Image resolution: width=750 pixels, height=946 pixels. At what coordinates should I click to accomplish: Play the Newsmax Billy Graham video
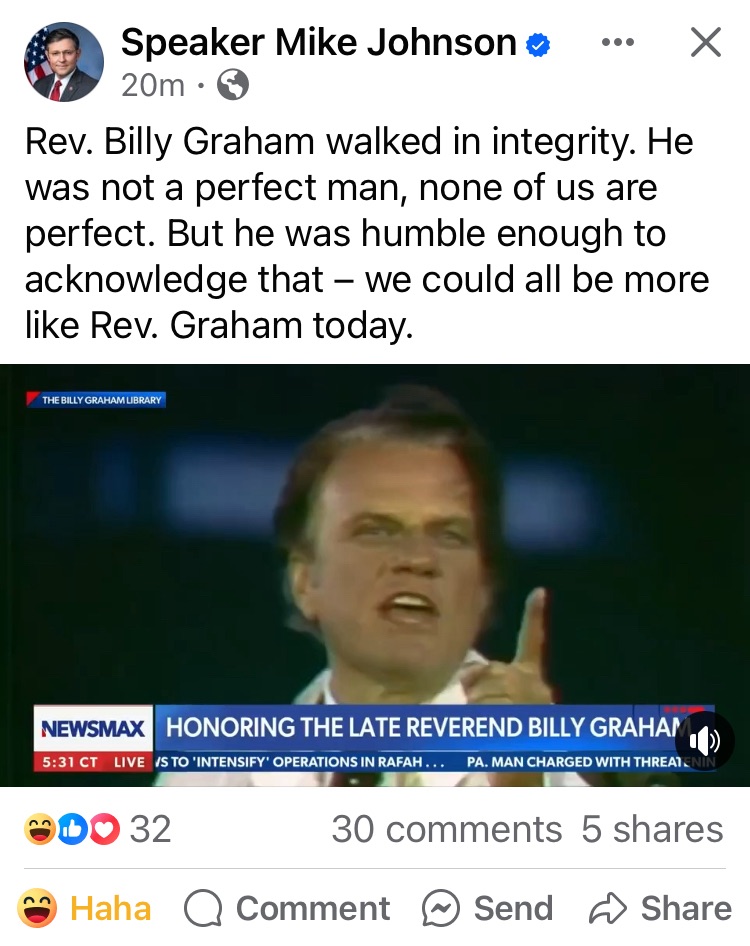pyautogui.click(x=374, y=560)
